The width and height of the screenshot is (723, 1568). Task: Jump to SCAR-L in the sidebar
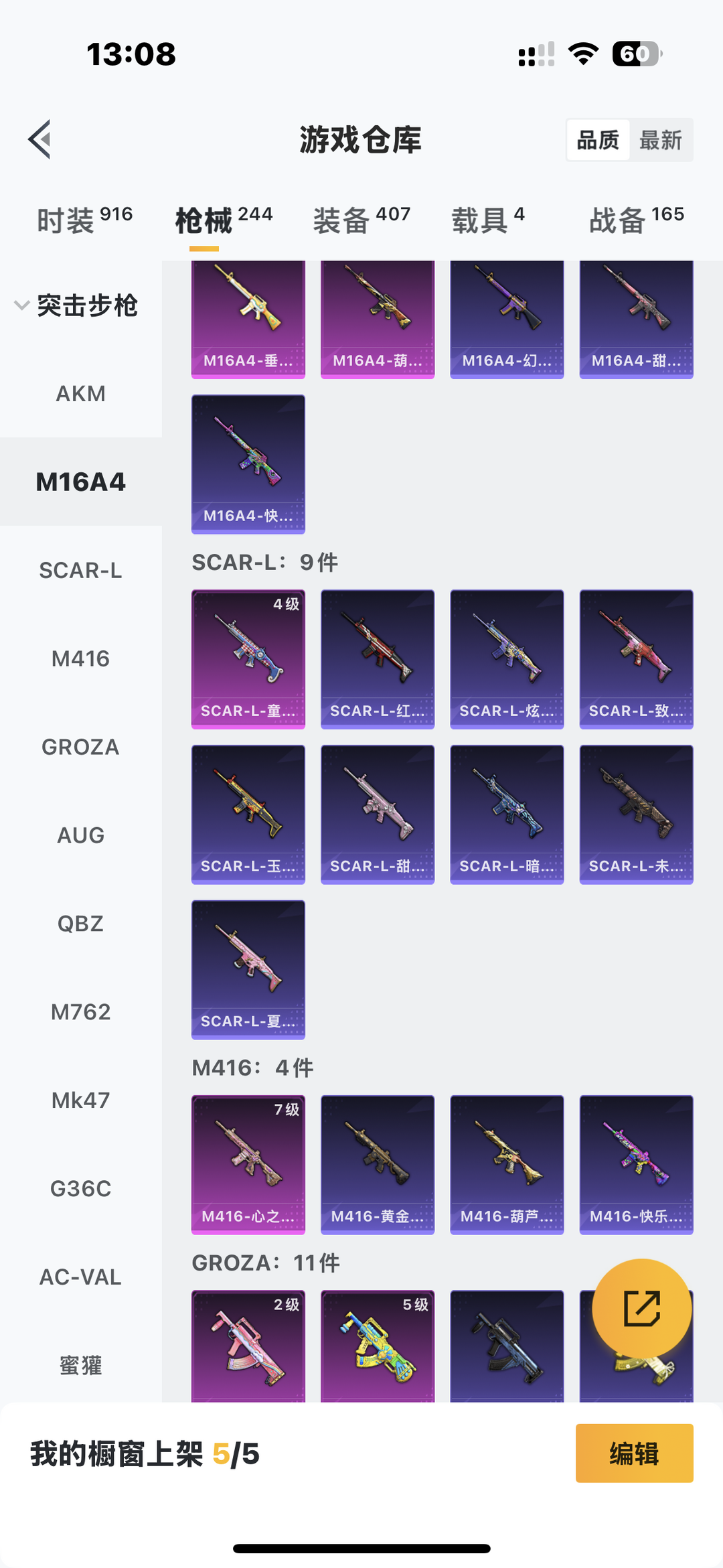tap(81, 571)
